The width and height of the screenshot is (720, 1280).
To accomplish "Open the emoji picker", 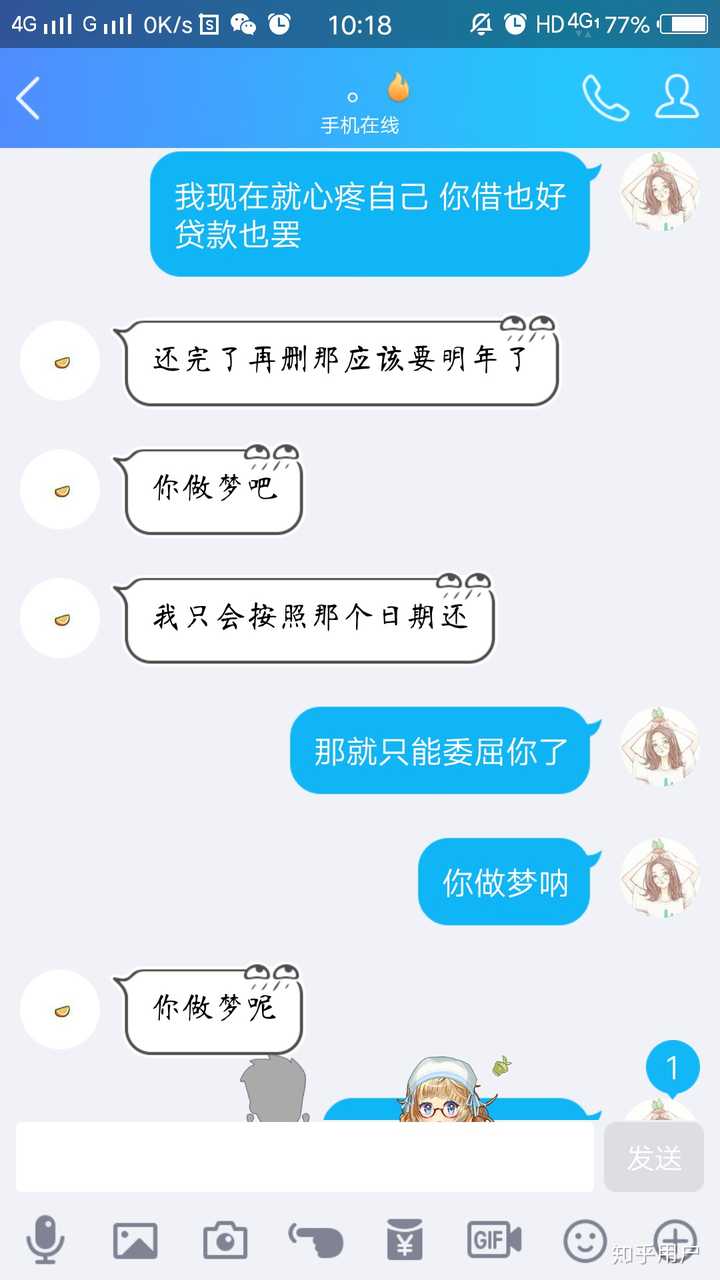I will 585,1240.
